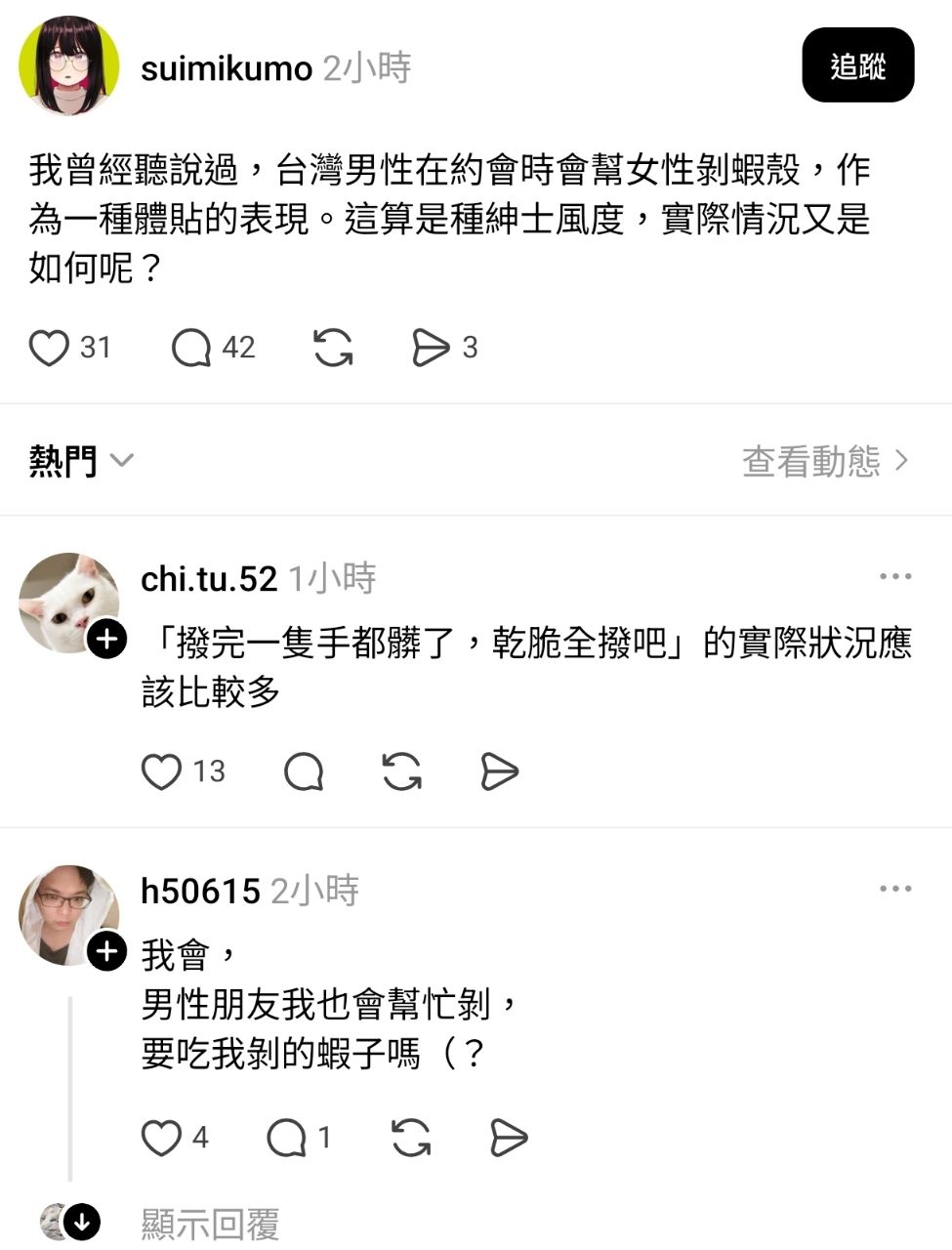Open more options for chi.tu.52's comment
This screenshot has height=1250, width=952.
895,576
